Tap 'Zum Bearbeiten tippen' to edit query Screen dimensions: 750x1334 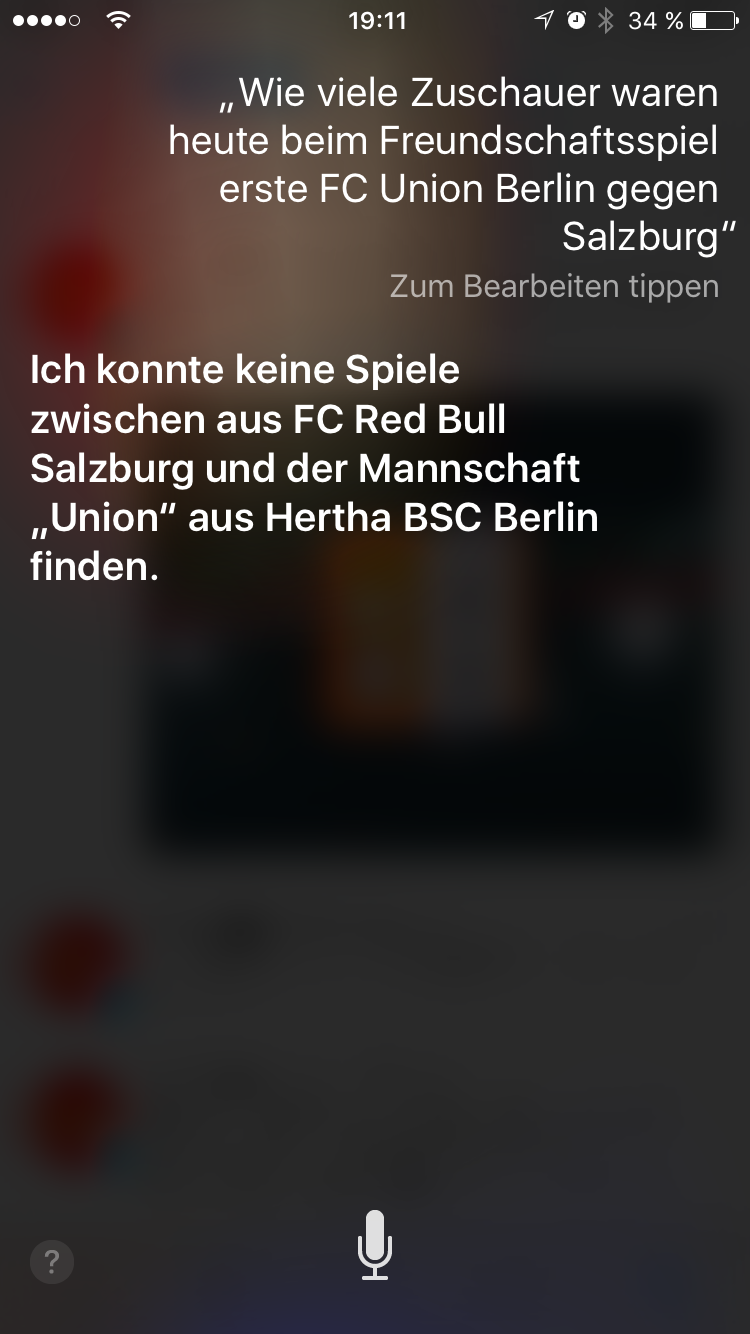click(x=554, y=287)
